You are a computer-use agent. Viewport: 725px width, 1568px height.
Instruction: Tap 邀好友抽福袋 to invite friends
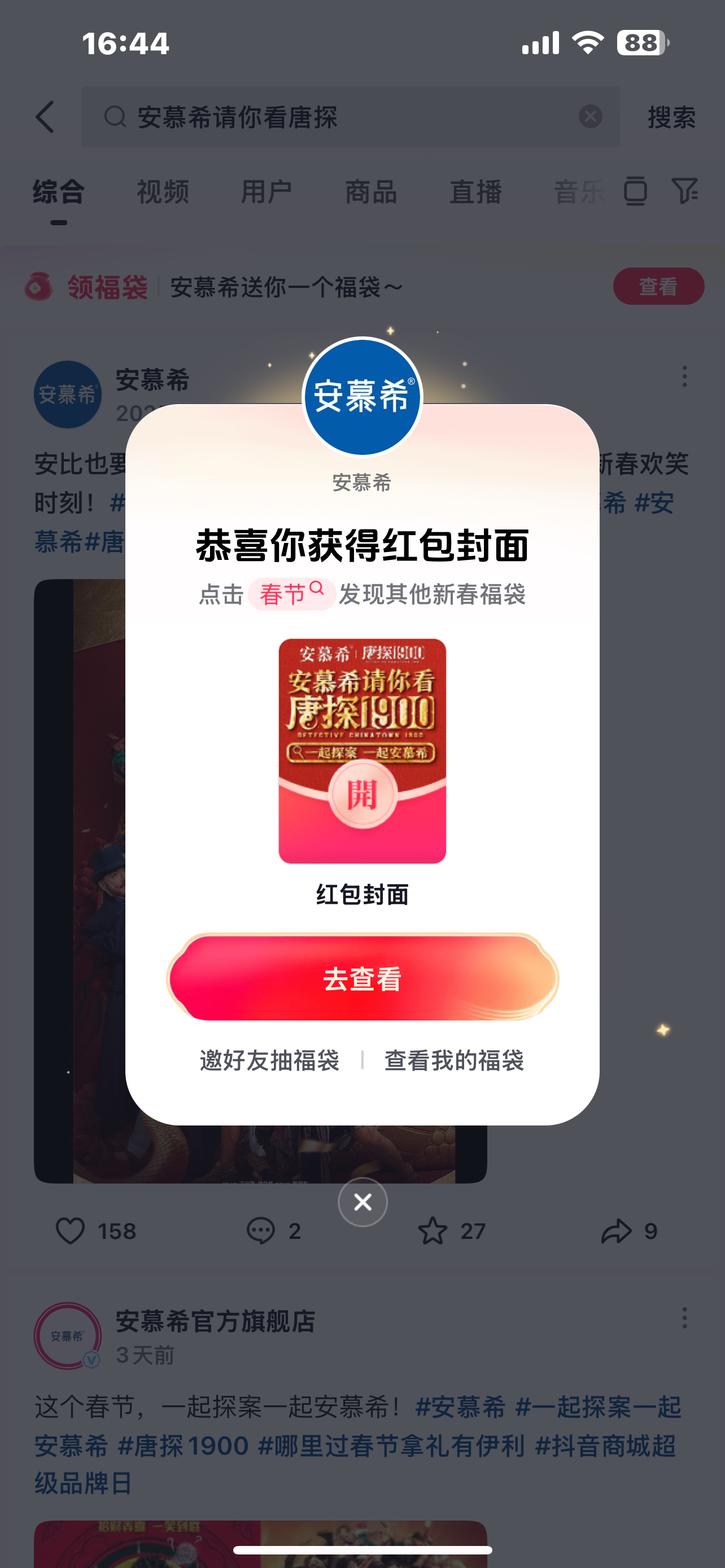270,1061
